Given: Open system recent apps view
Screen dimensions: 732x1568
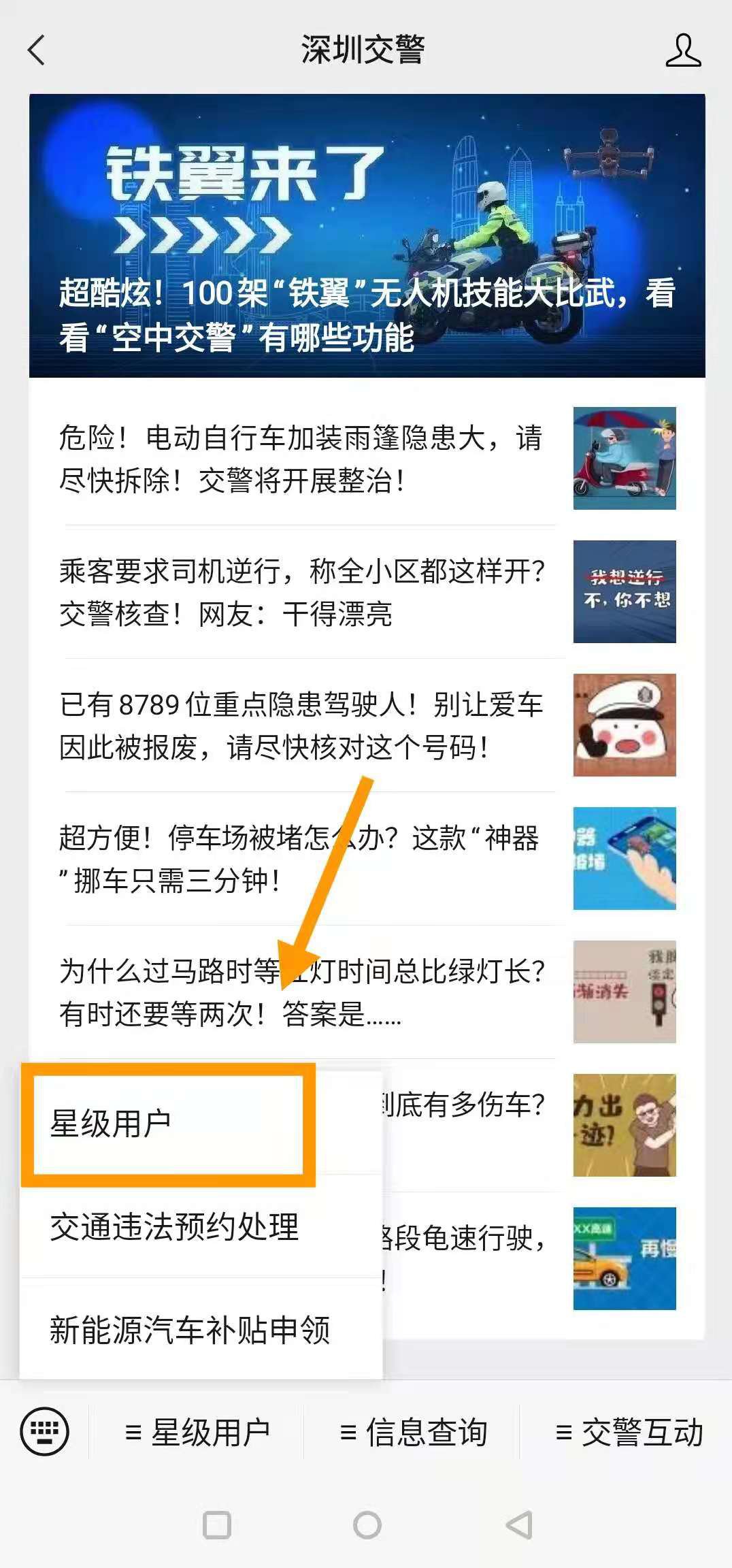Looking at the screenshot, I should tap(217, 1525).
